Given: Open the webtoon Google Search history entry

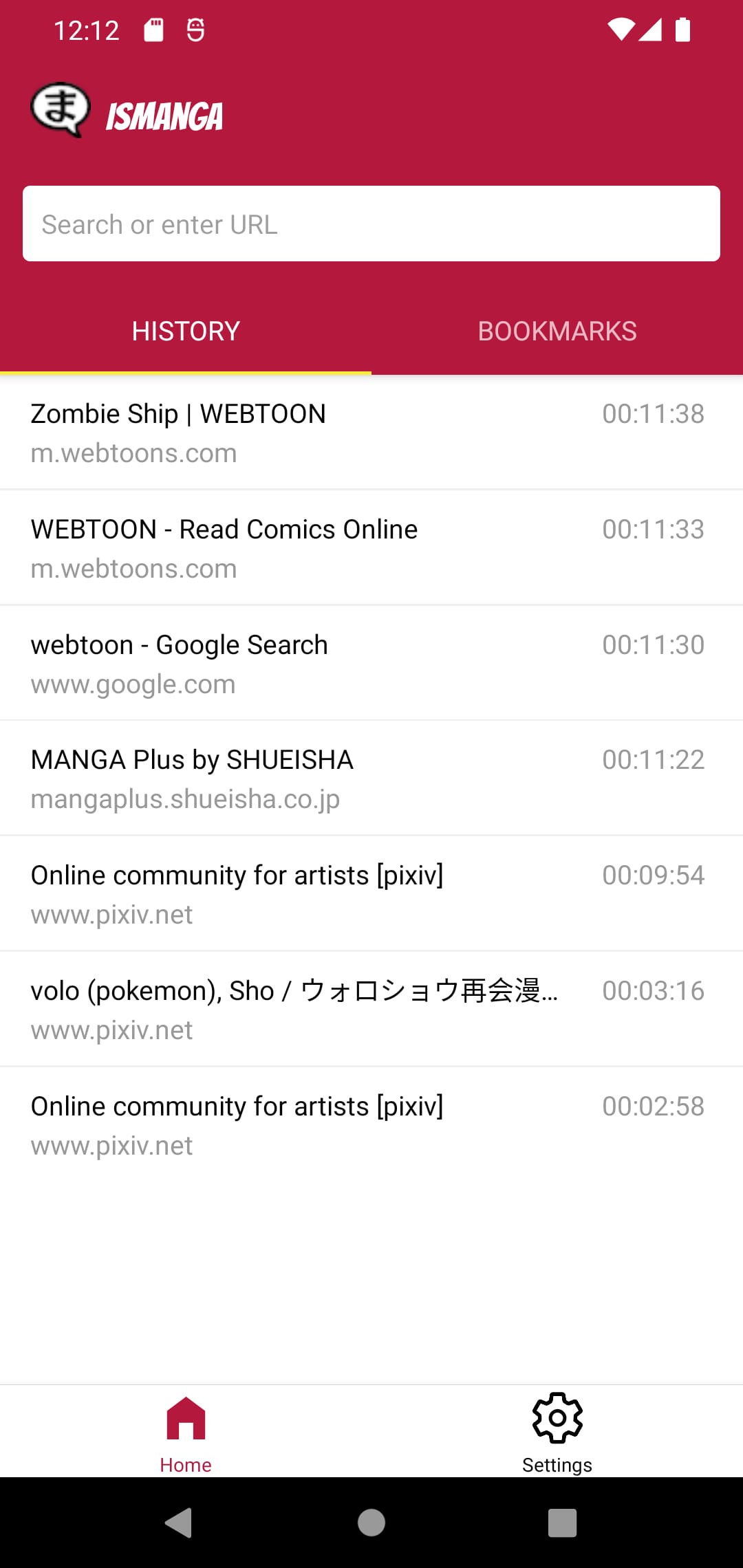Looking at the screenshot, I should (x=275, y=662).
